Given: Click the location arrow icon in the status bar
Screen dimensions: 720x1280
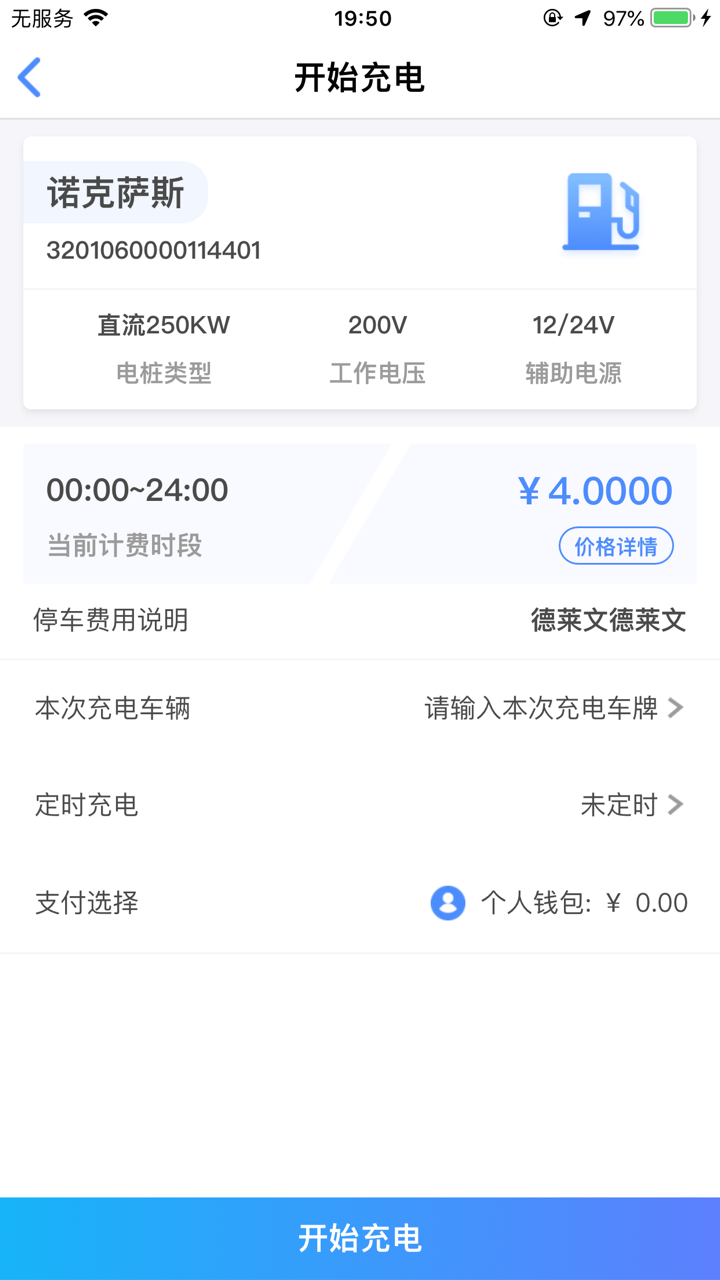Looking at the screenshot, I should pos(583,17).
